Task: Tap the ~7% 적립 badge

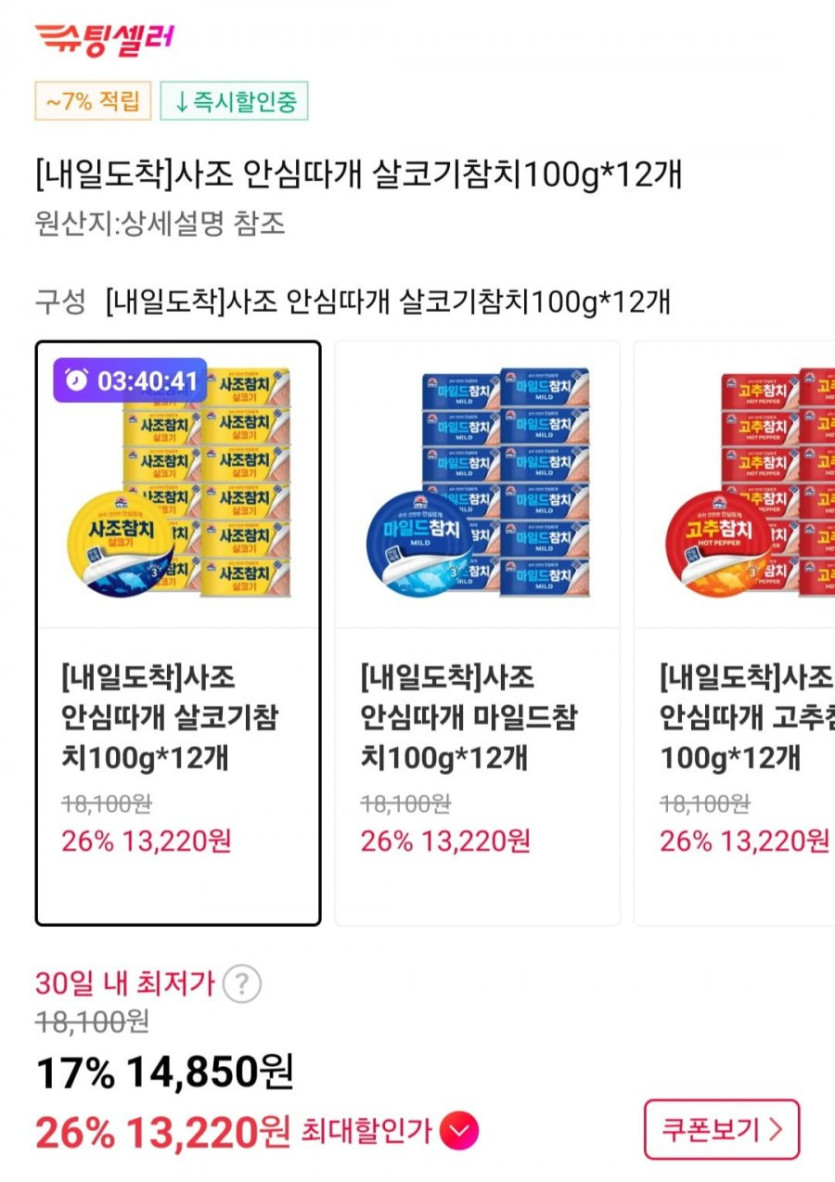Action: [x=93, y=101]
